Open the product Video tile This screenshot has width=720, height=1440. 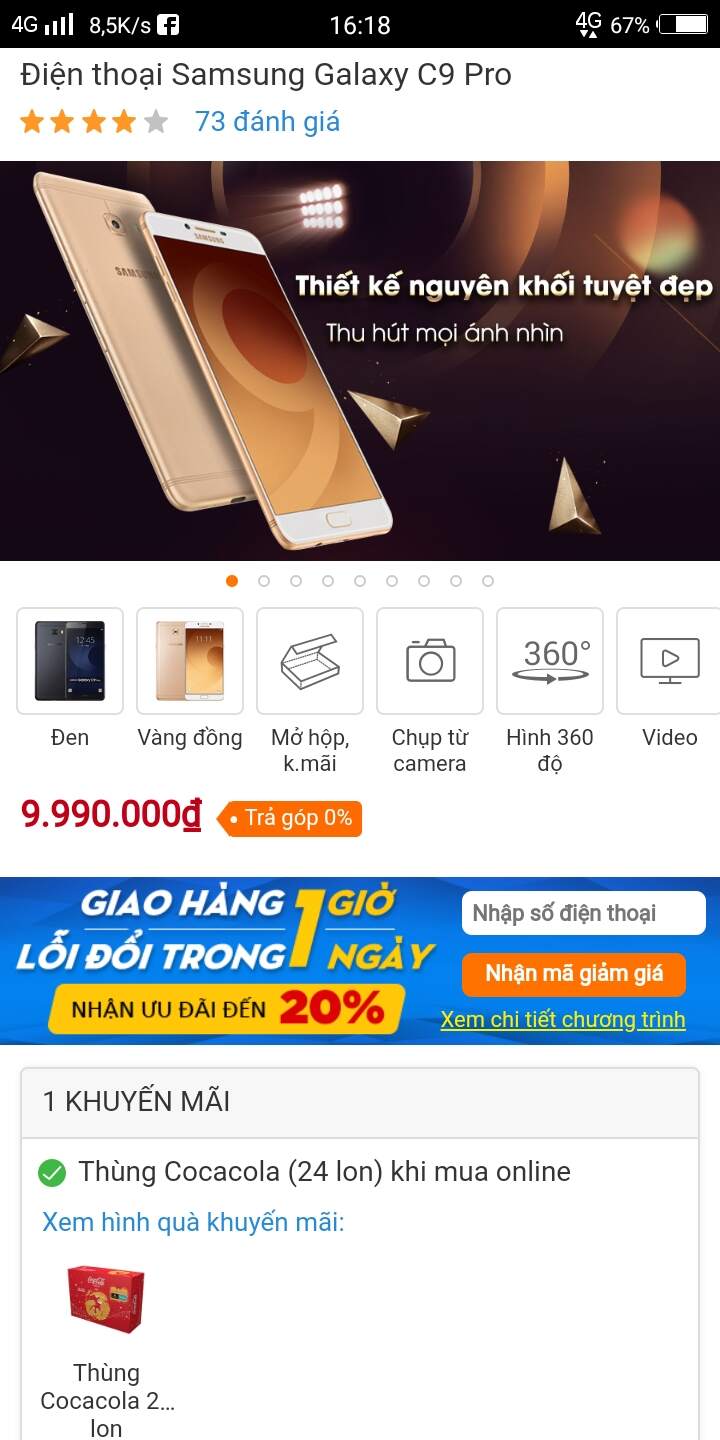668,661
